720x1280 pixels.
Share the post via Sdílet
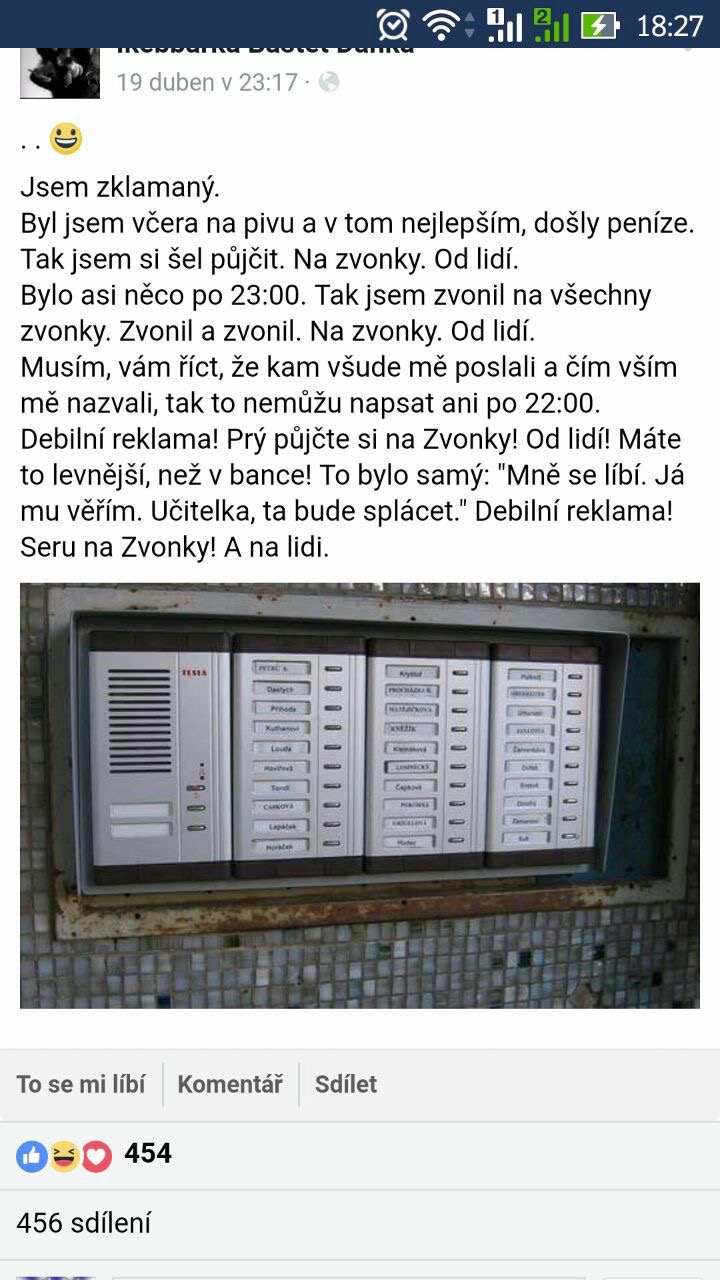pyautogui.click(x=346, y=1084)
